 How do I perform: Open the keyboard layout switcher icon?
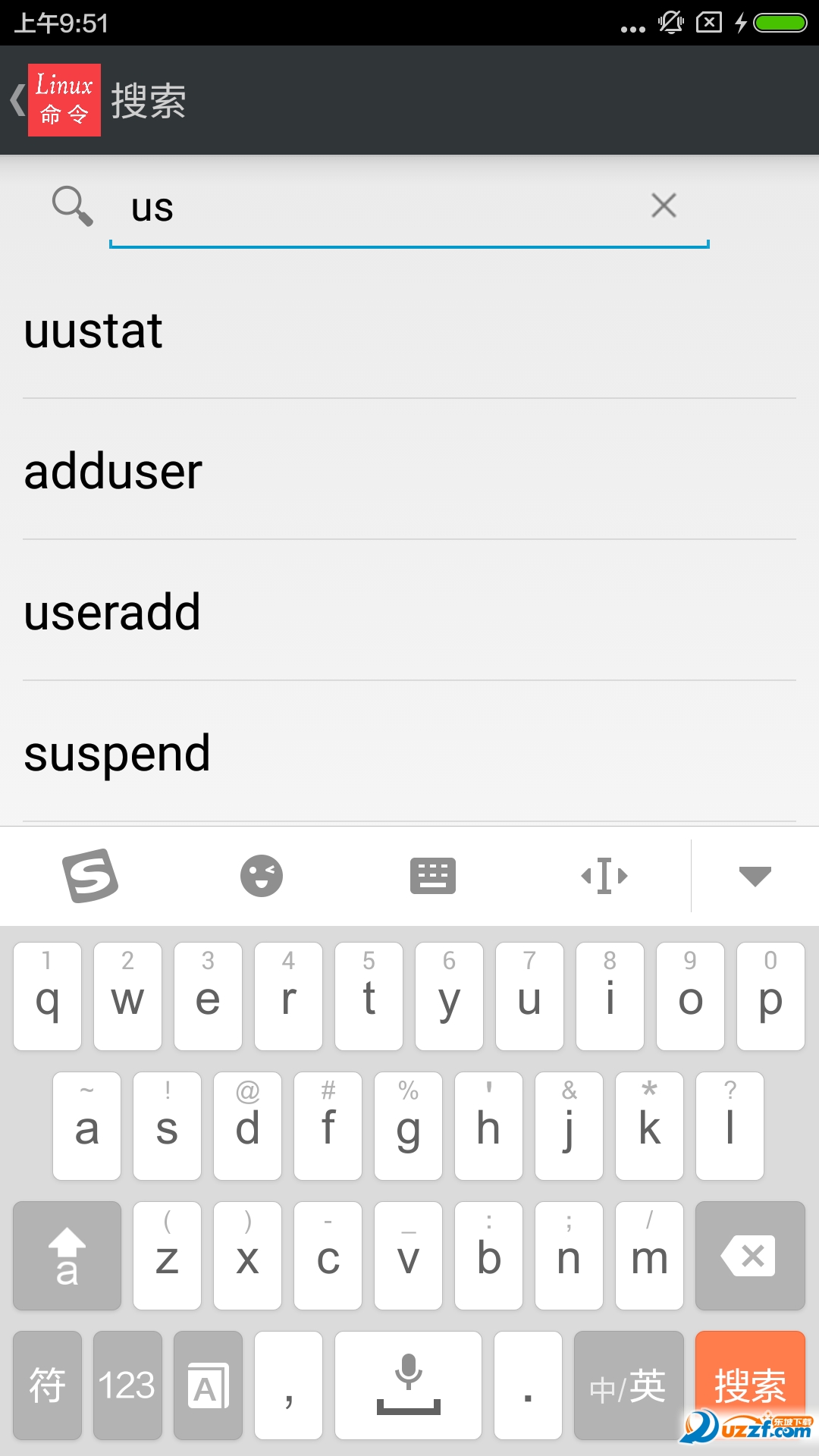click(x=433, y=876)
